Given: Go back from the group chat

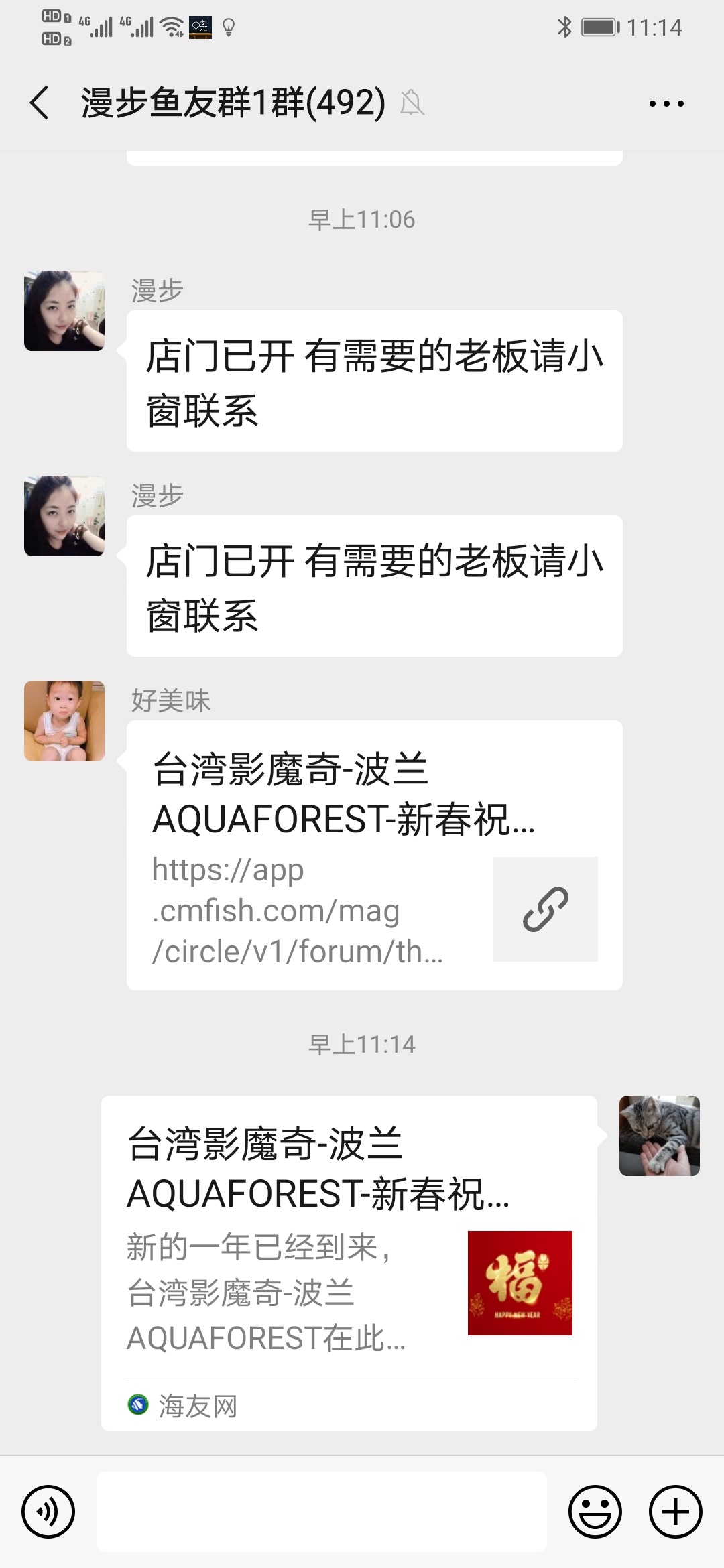Looking at the screenshot, I should (x=40, y=103).
